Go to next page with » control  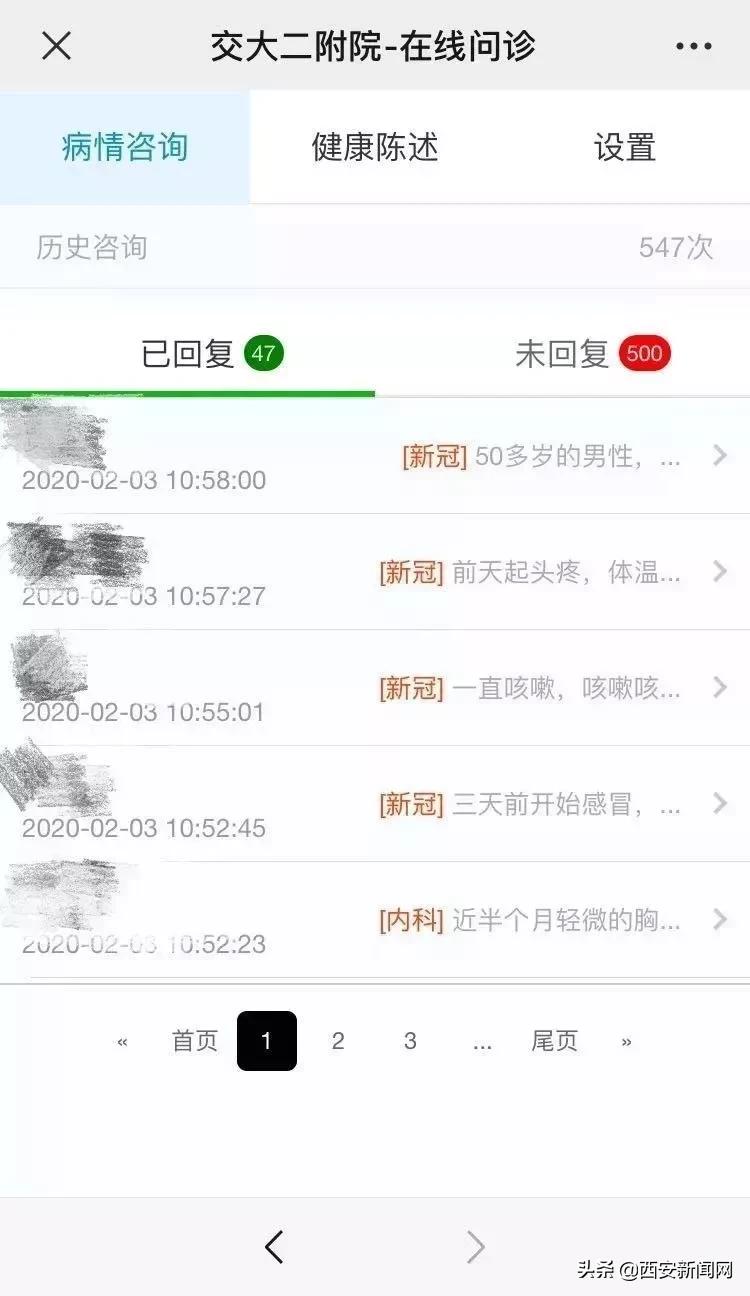629,1041
